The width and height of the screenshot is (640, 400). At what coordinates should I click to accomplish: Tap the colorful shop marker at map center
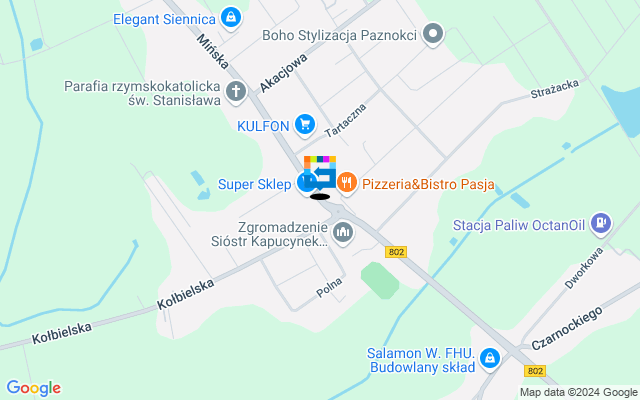coord(321,174)
